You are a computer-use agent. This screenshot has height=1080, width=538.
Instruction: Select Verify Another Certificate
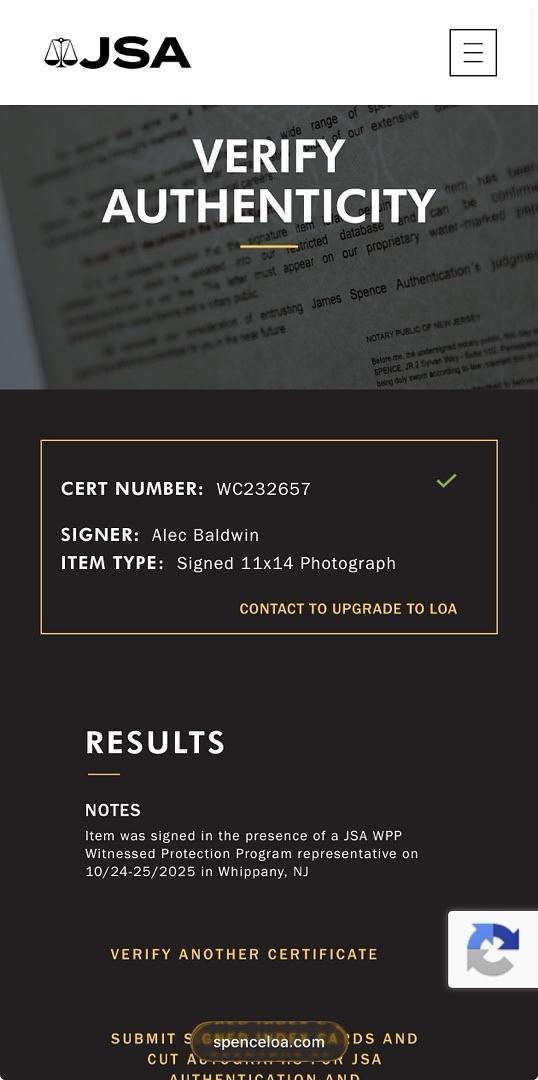pyautogui.click(x=244, y=954)
